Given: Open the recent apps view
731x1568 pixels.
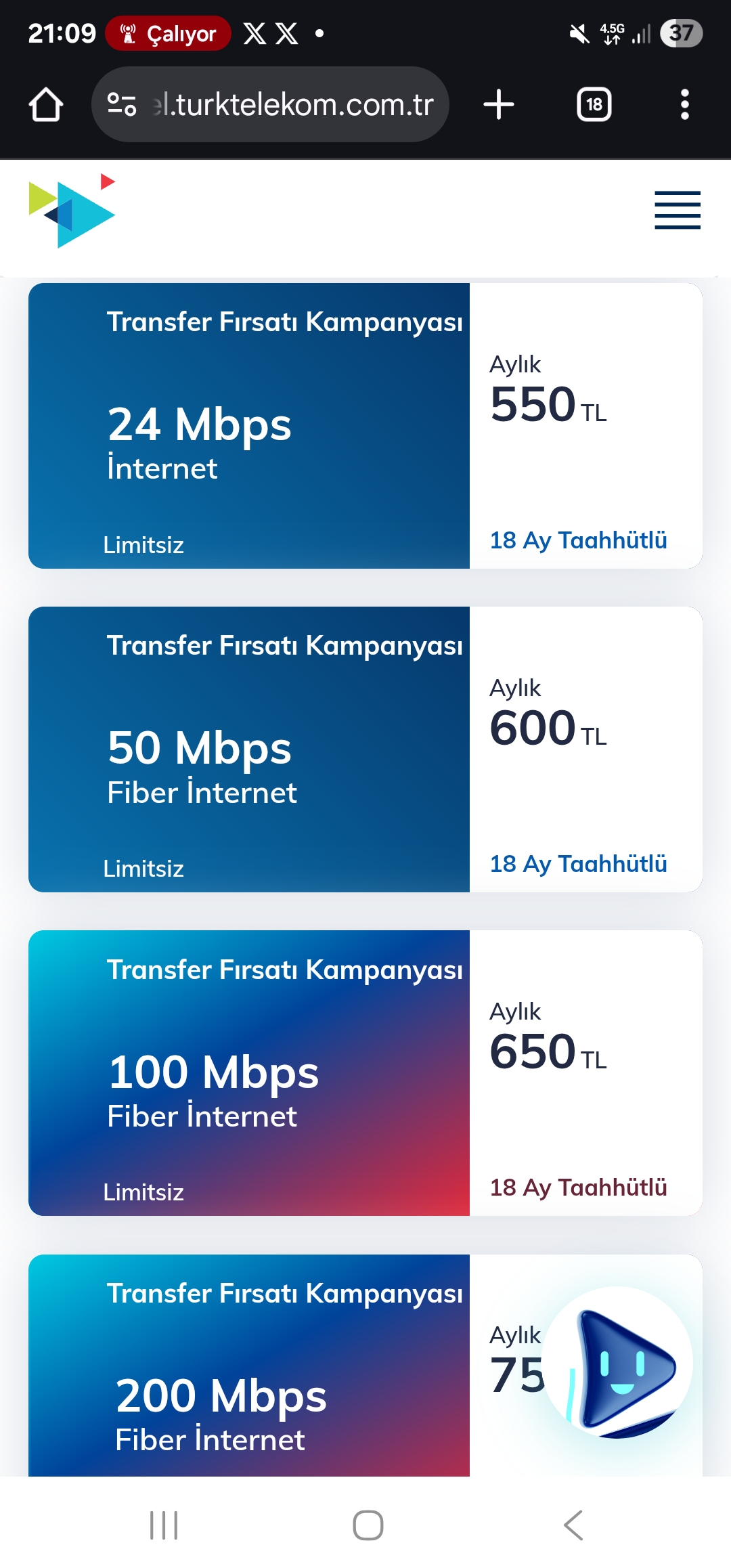Looking at the screenshot, I should pyautogui.click(x=164, y=1525).
